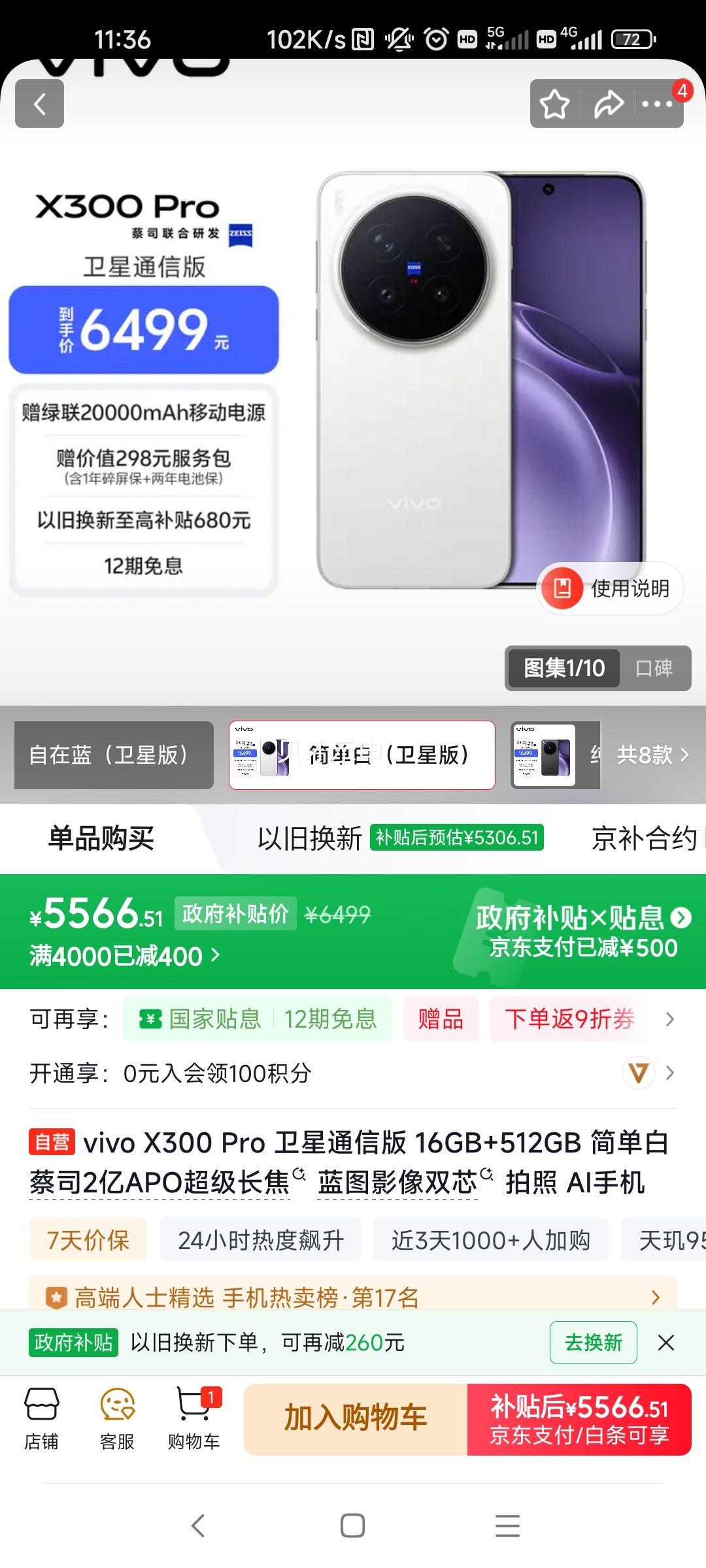Click the 去换新 trade-in button

pyautogui.click(x=592, y=1343)
